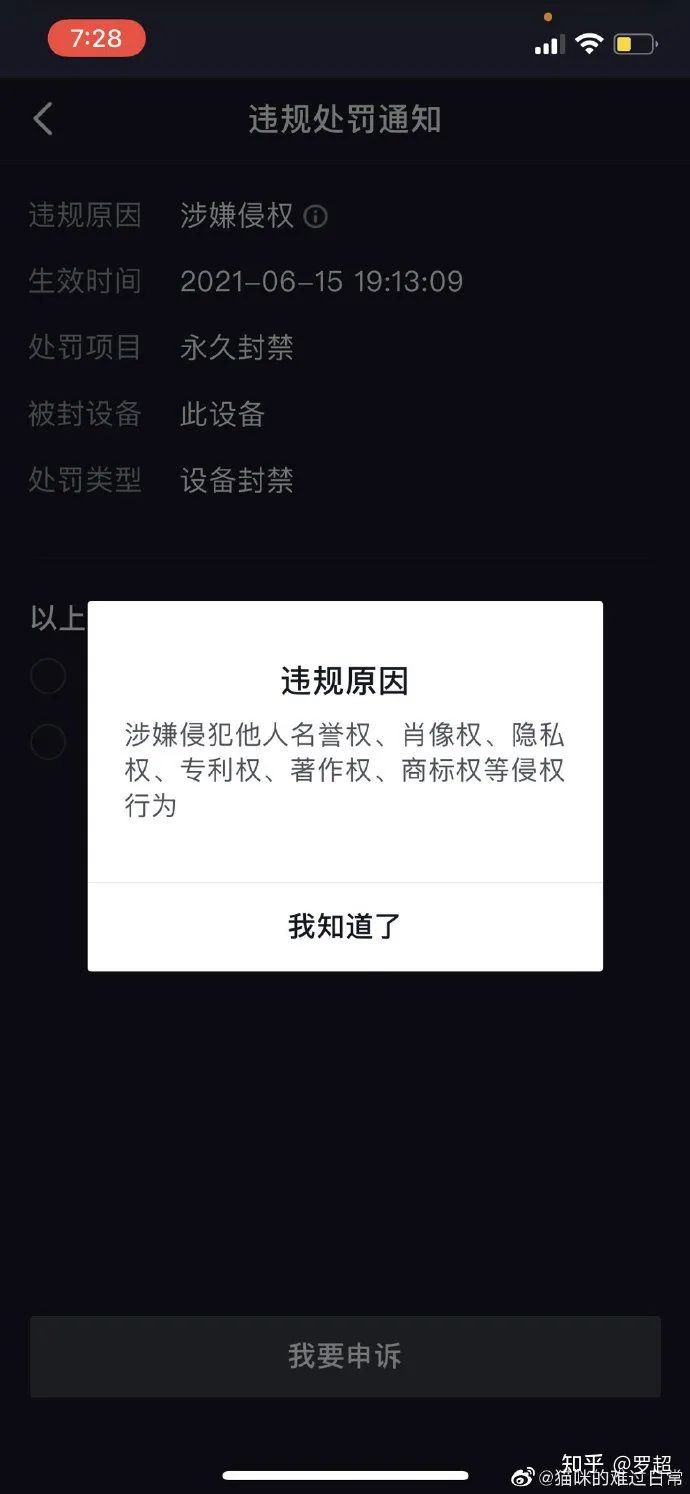Go back using the header arrow
The image size is (690, 1494).
pyautogui.click(x=42, y=120)
